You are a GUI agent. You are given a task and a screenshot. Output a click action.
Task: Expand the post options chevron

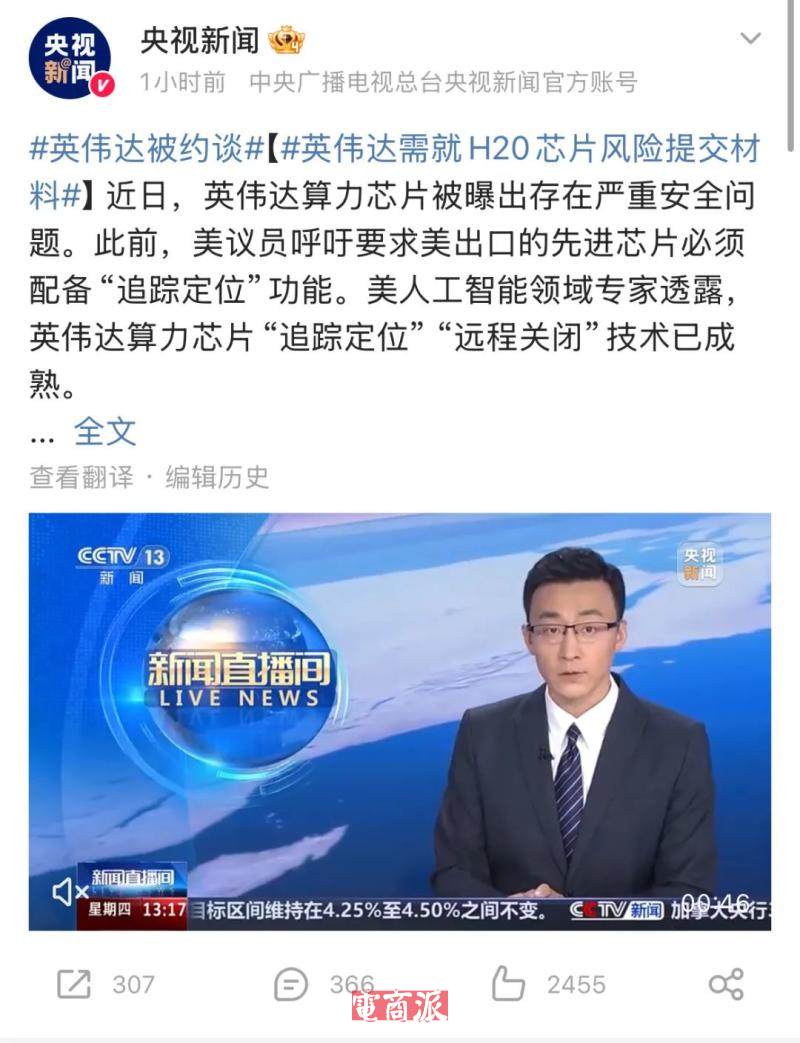tap(750, 40)
